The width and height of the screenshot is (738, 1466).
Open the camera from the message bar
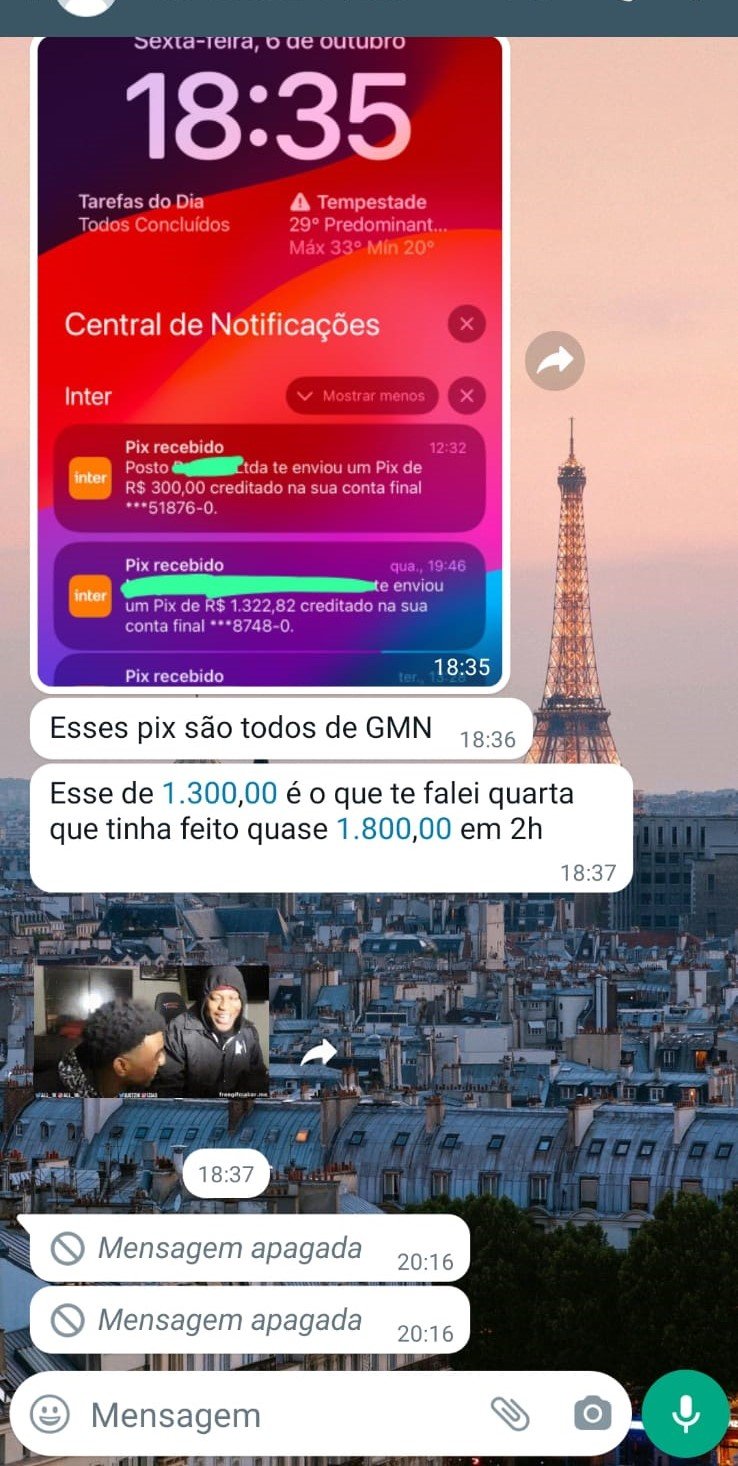[x=592, y=1414]
